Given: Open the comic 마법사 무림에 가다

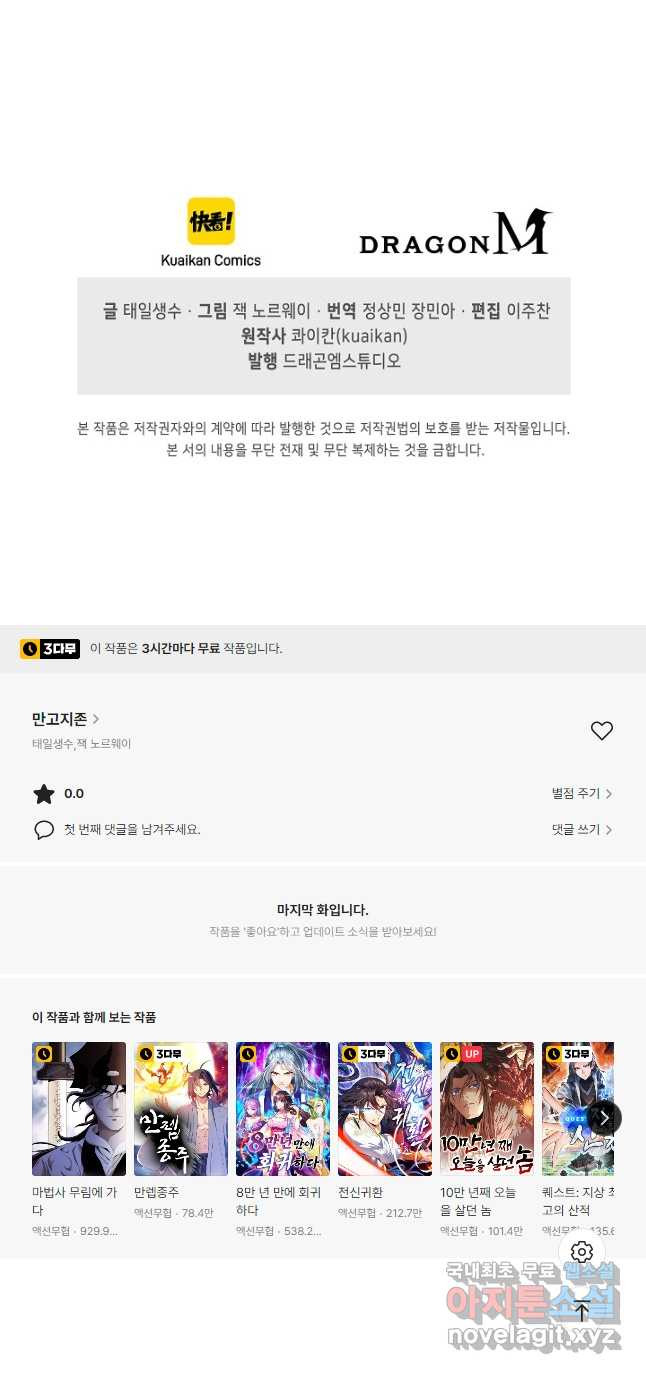Looking at the screenshot, I should [x=79, y=1109].
